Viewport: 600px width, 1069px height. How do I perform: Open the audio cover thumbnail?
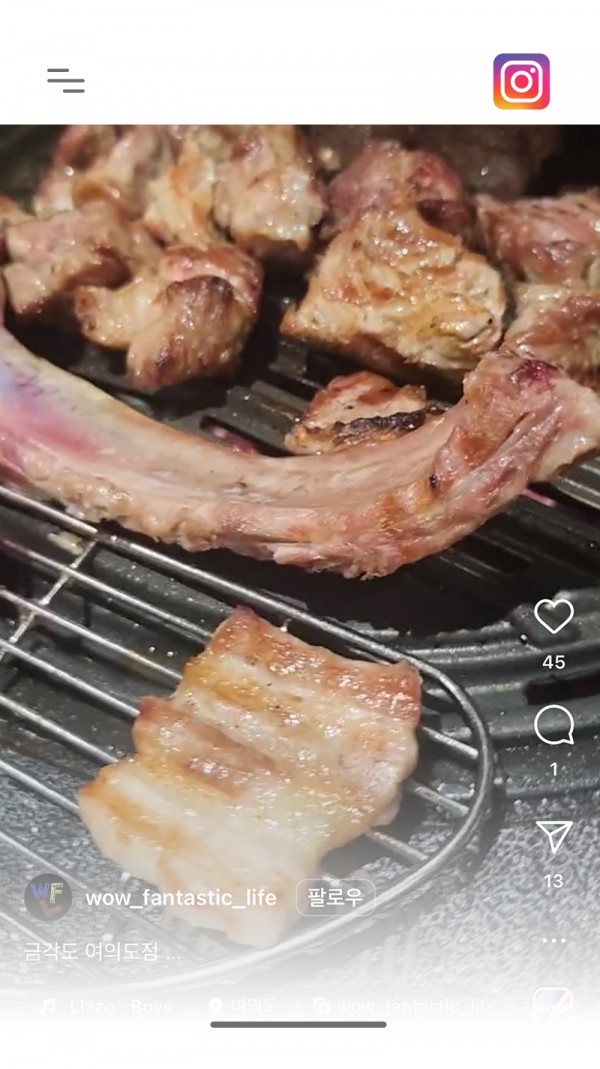(x=553, y=1003)
